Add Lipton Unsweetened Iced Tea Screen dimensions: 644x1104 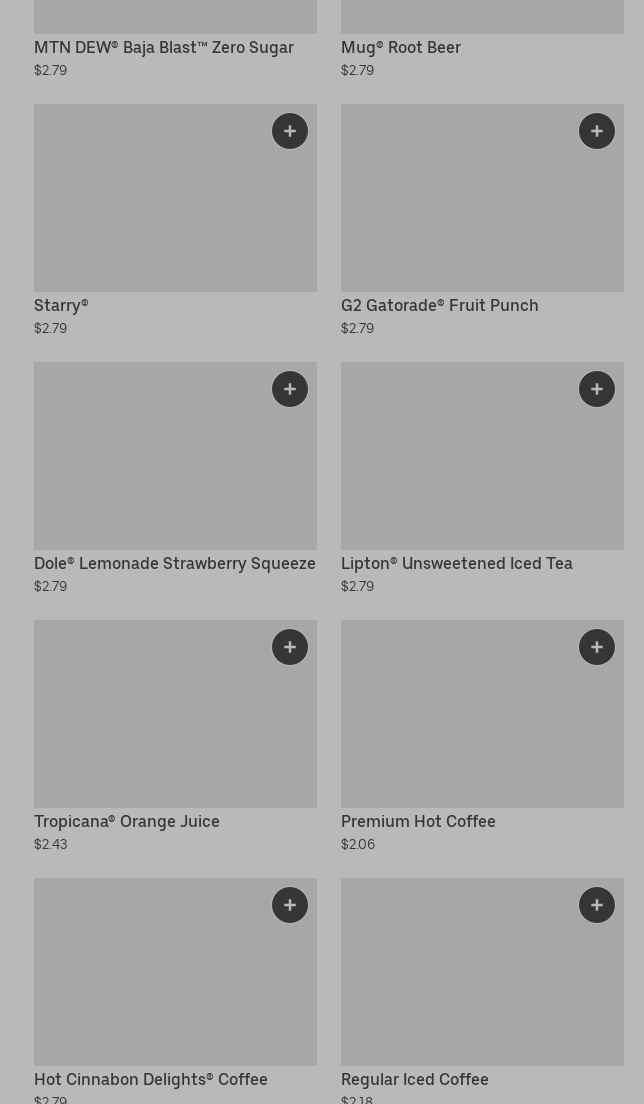point(597,389)
